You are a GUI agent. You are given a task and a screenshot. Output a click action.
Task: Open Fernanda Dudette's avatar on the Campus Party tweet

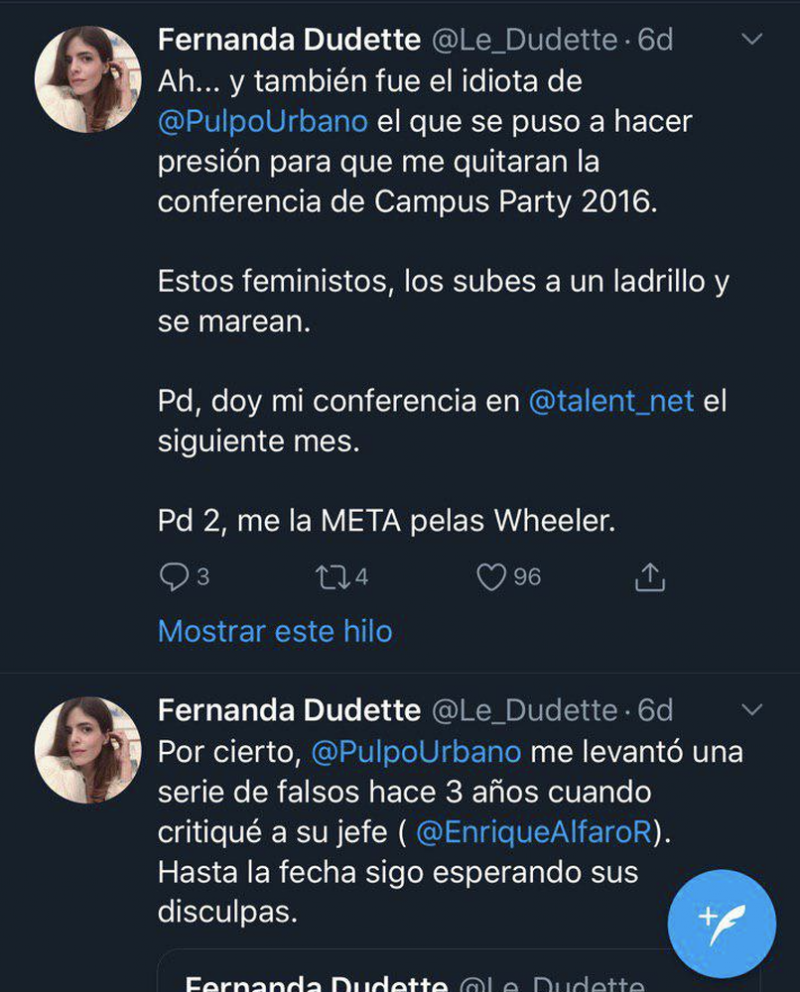pyautogui.click(x=87, y=80)
